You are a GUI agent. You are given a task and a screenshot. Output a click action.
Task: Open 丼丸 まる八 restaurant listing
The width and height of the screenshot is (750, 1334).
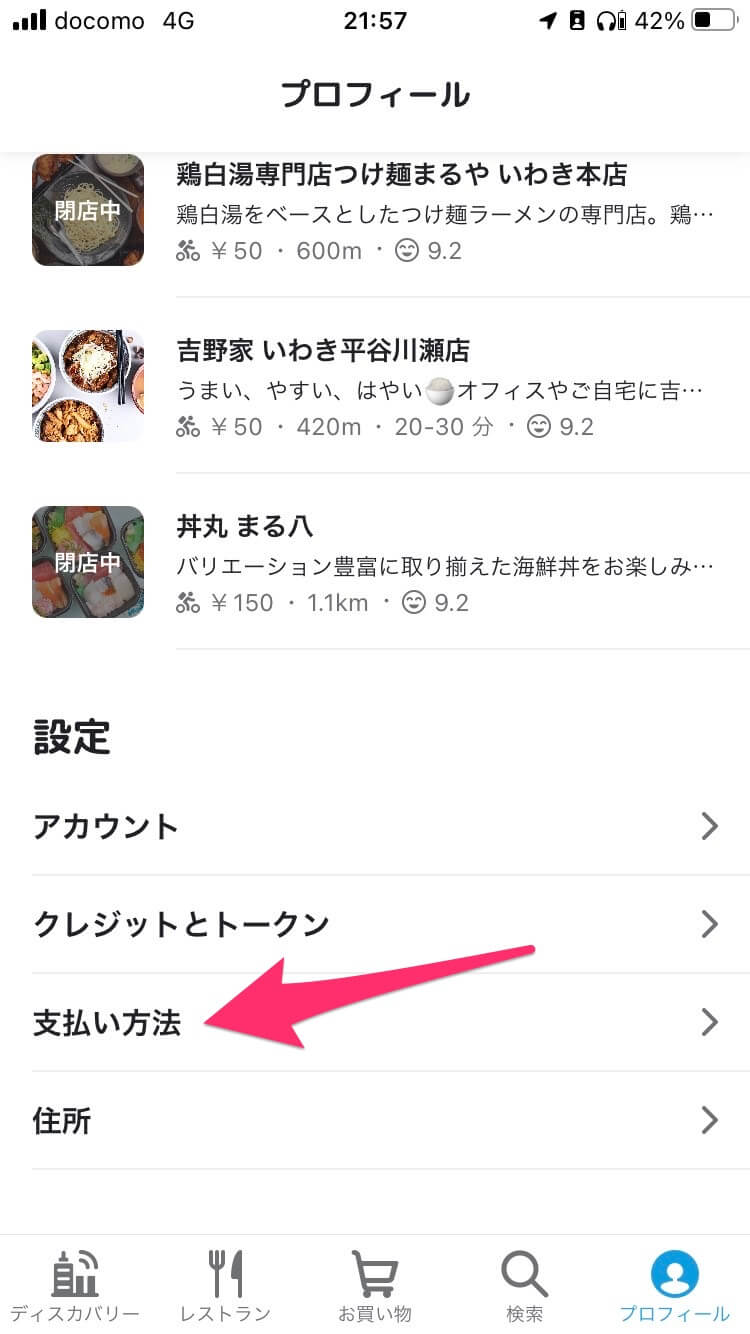click(400, 563)
